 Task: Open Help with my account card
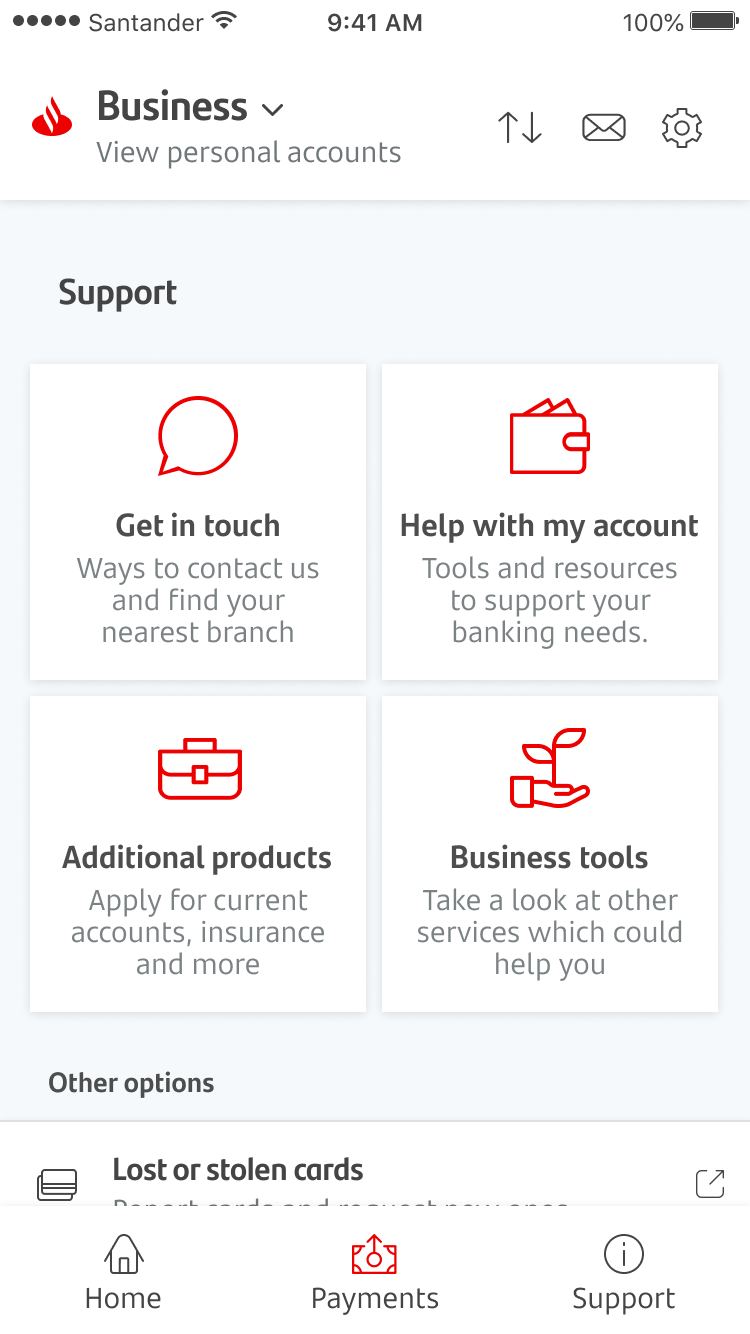550,522
